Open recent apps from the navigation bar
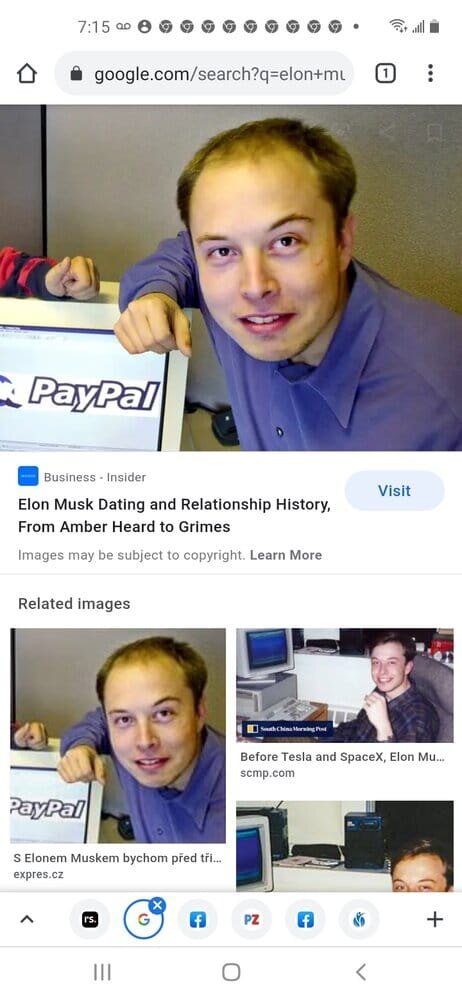The height and width of the screenshot is (1000, 462). tap(102, 972)
